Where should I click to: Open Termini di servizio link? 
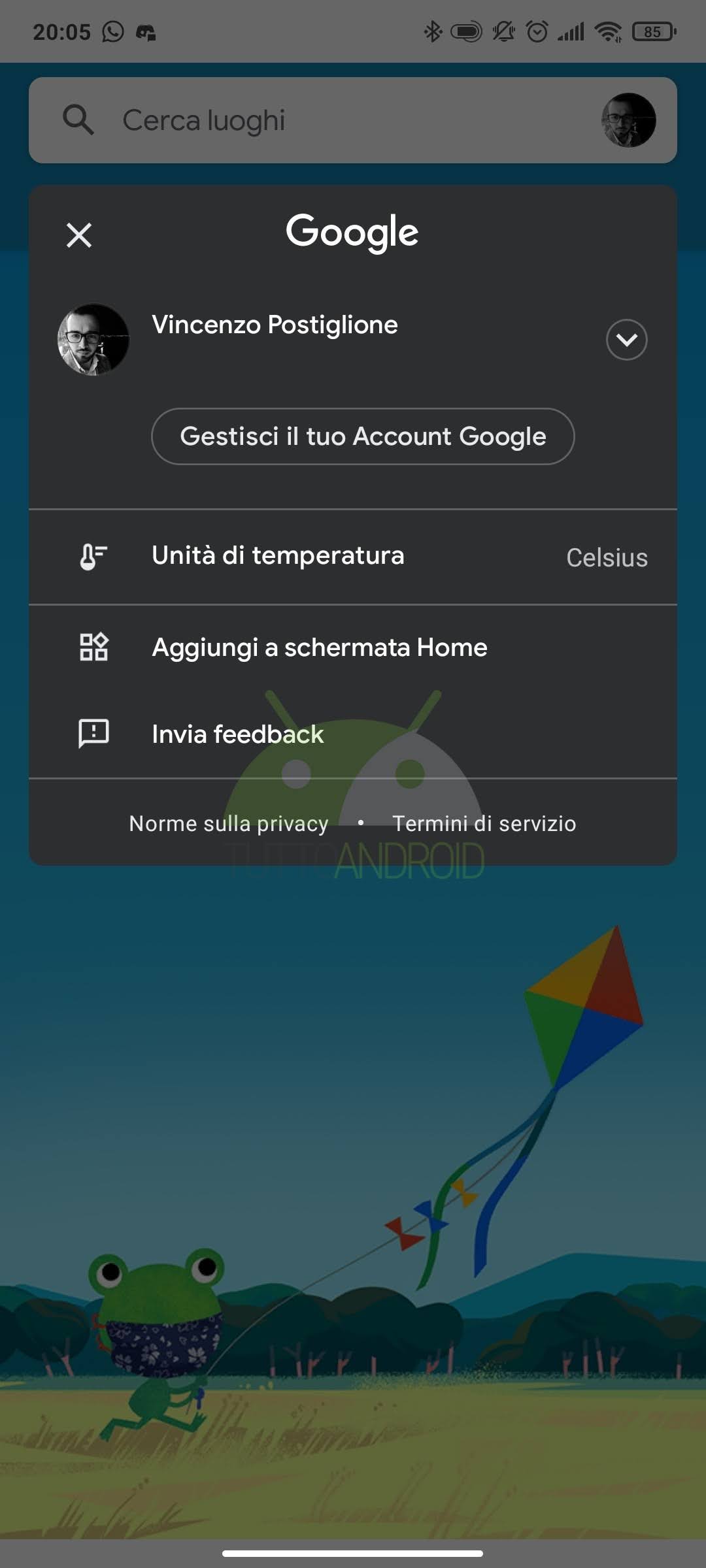484,823
